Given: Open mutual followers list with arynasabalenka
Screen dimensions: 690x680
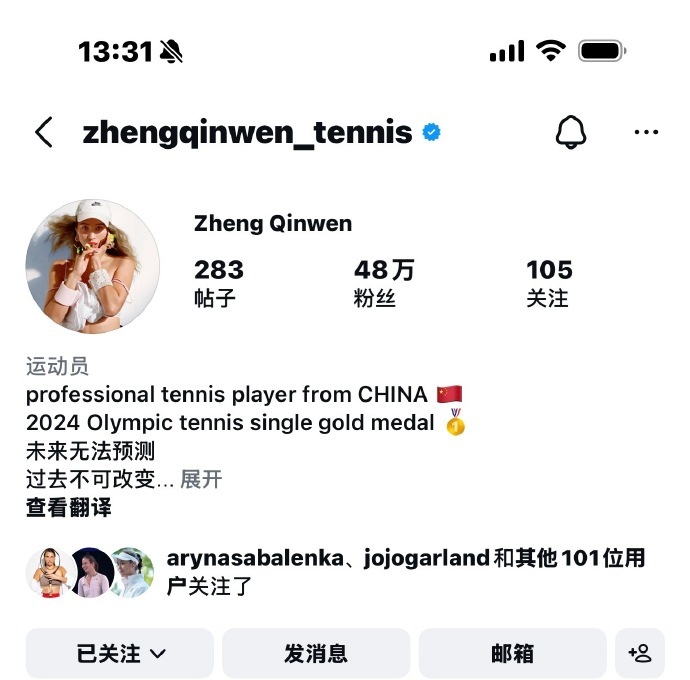Looking at the screenshot, I should 405,571.
